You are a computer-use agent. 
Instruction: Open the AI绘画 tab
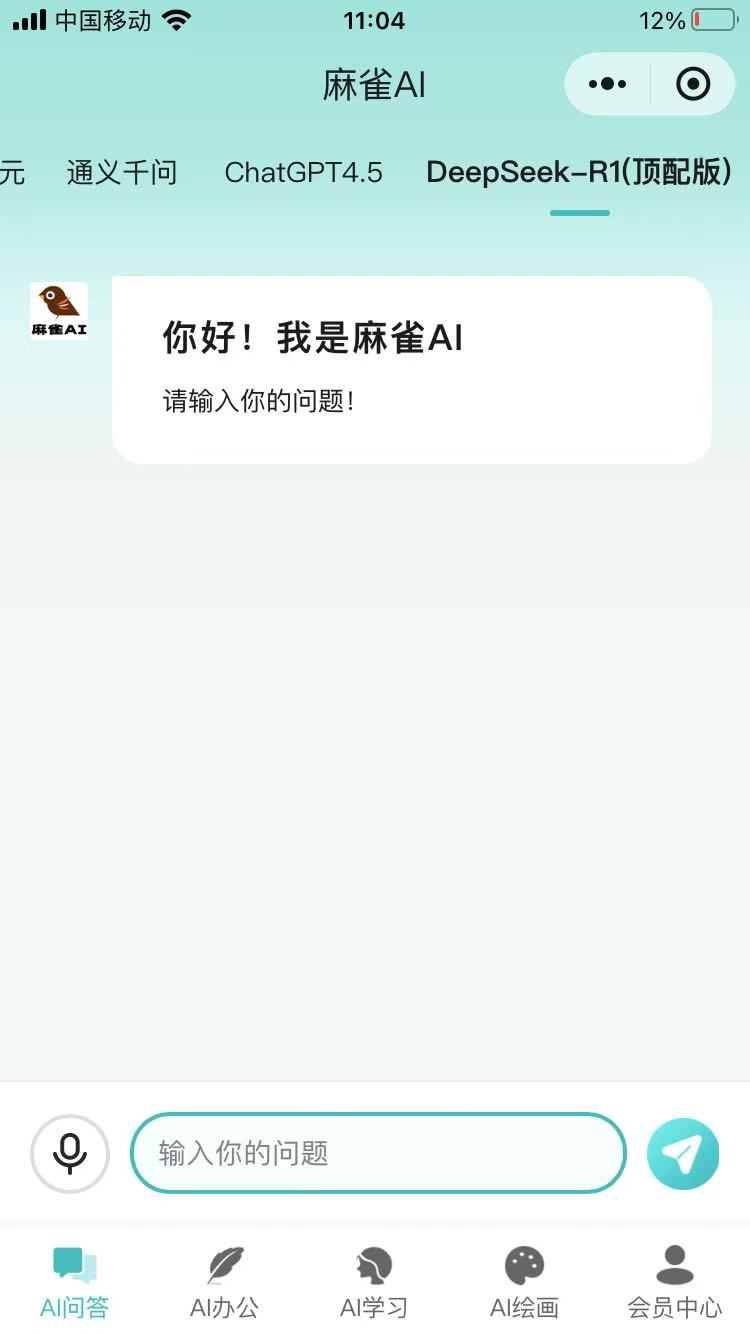click(524, 1281)
